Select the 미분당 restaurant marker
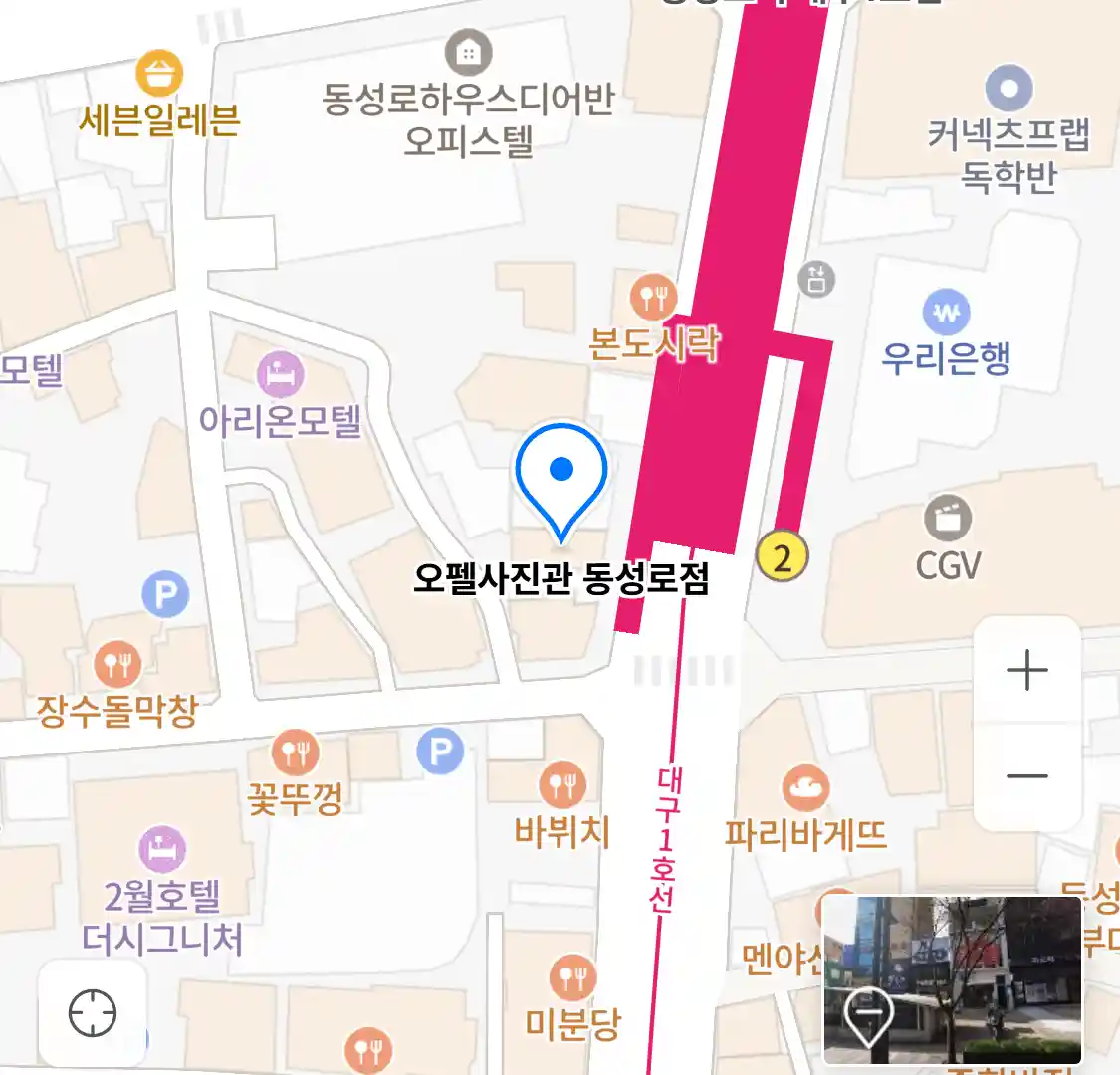 [x=572, y=977]
